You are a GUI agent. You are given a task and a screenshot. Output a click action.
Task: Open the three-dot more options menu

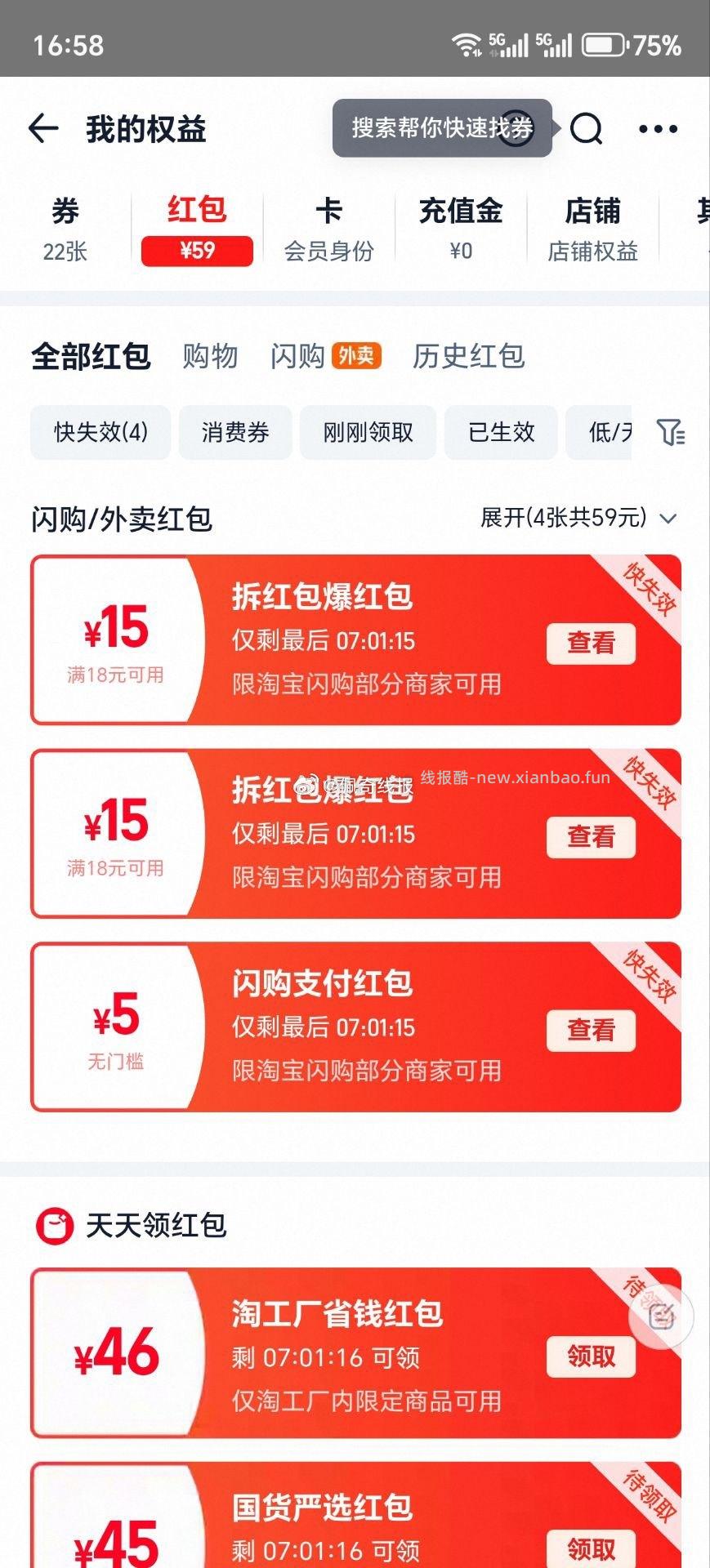656,128
